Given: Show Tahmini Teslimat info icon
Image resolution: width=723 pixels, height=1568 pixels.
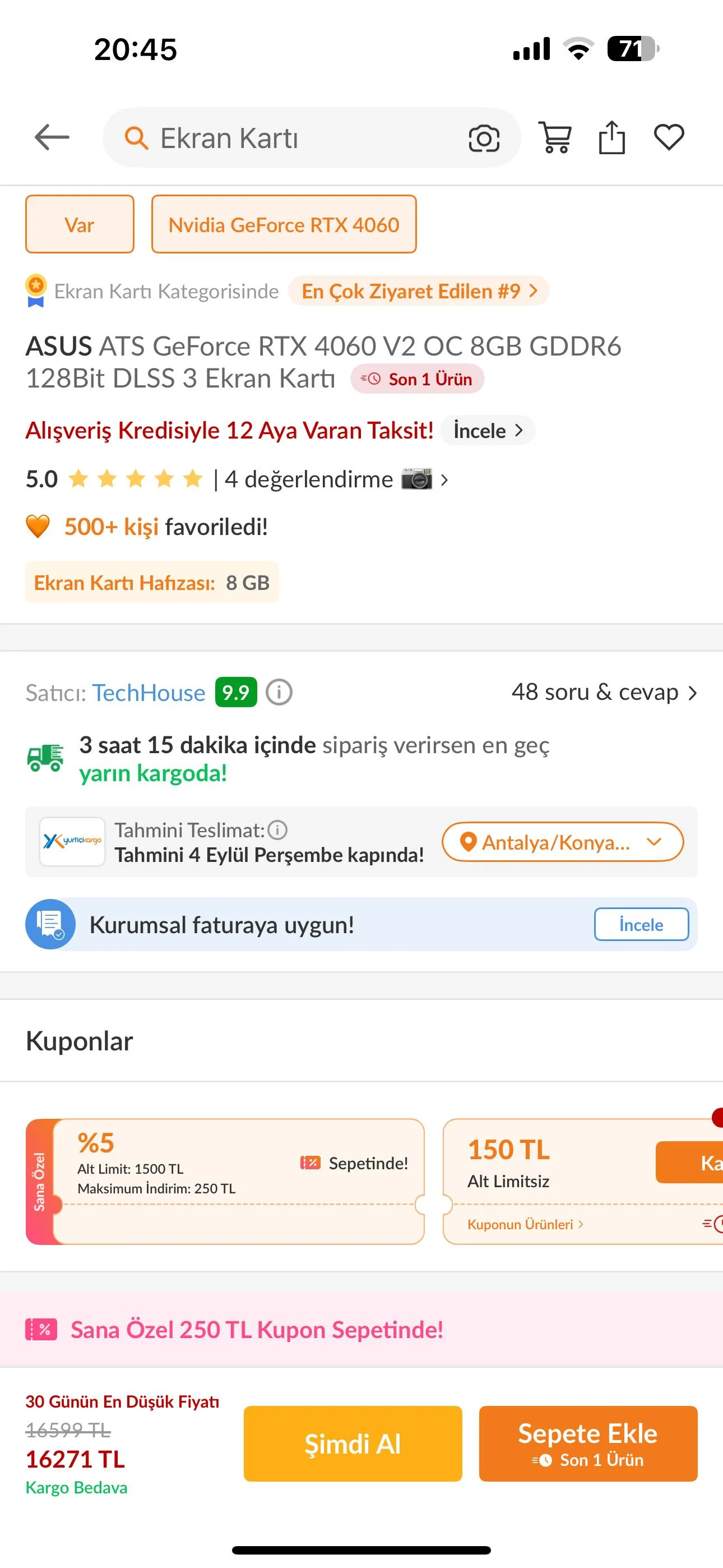Looking at the screenshot, I should (277, 829).
